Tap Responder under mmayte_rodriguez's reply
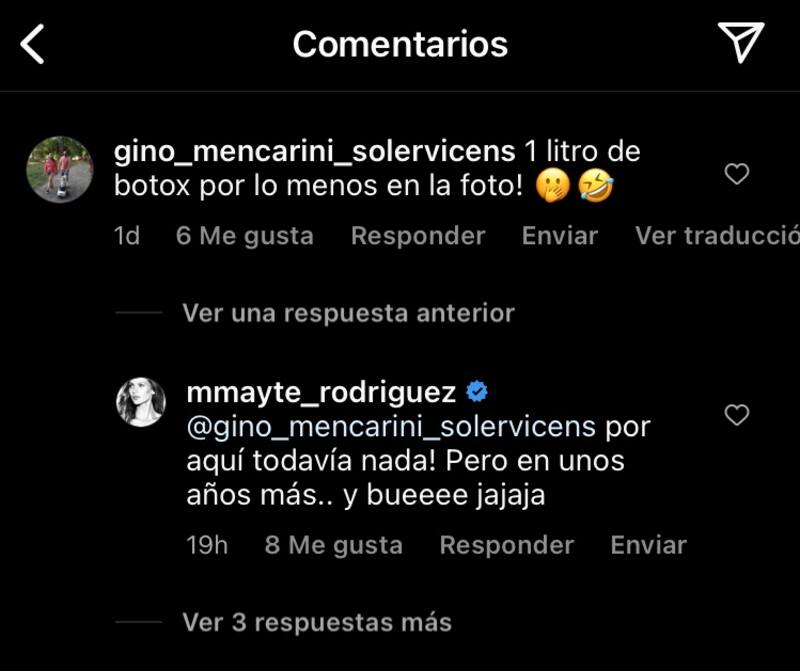Viewport: 800px width, 671px height. click(506, 545)
